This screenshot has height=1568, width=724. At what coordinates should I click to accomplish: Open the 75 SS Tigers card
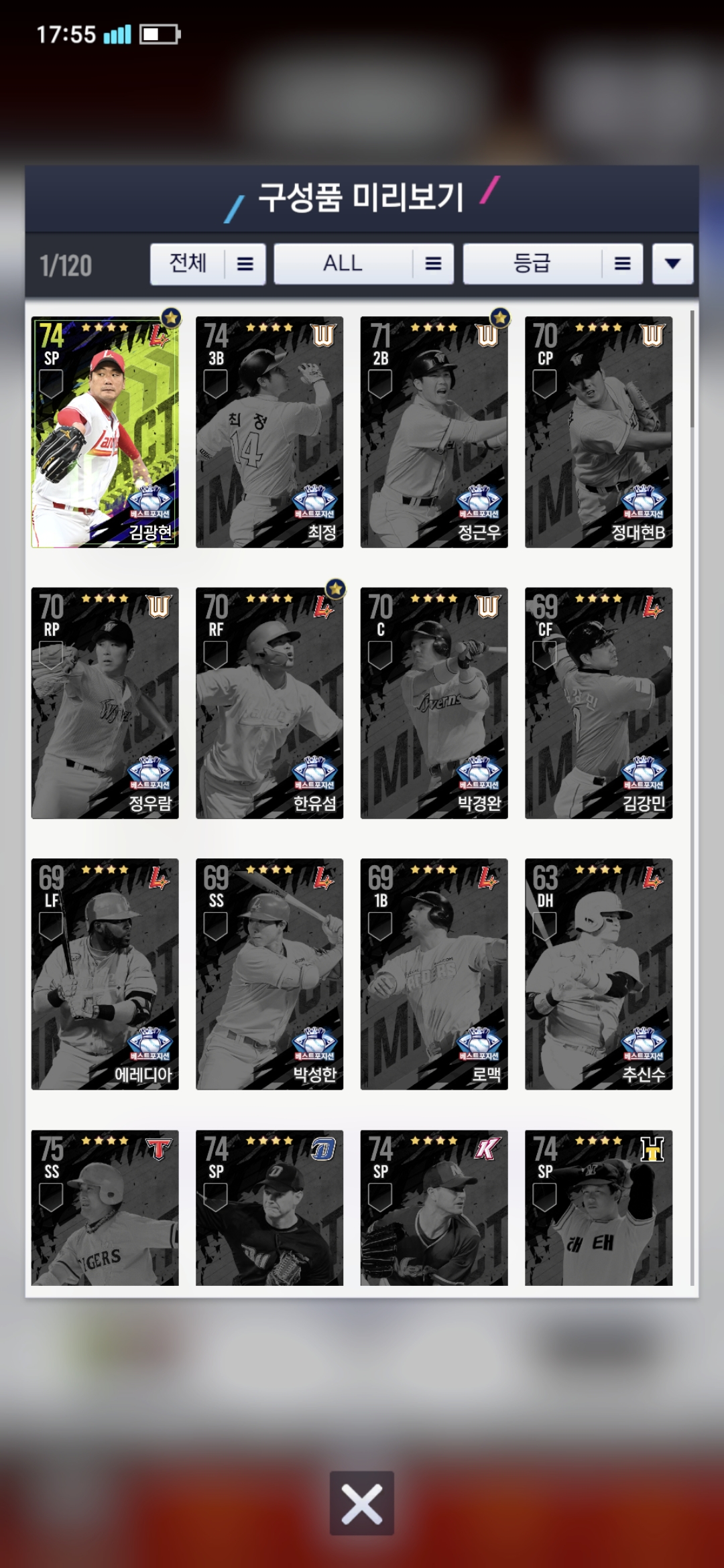coord(105,1207)
